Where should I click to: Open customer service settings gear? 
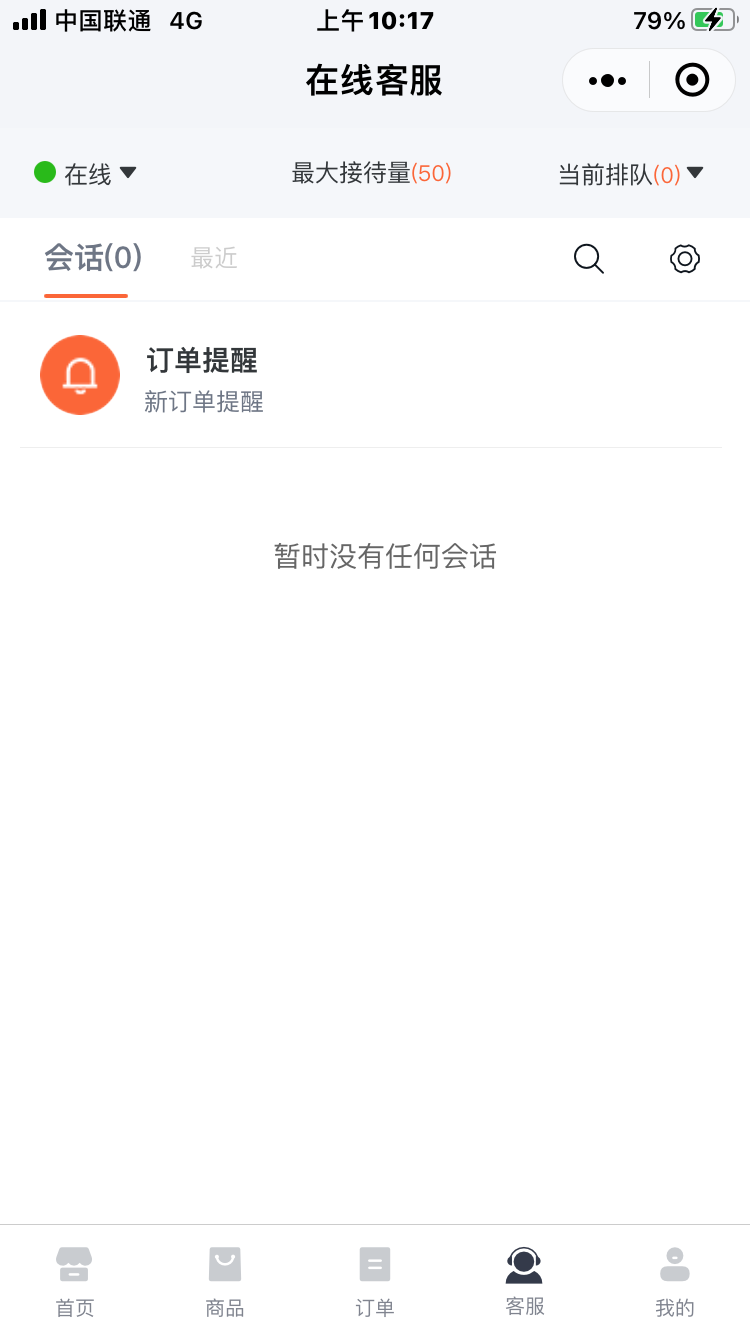tap(684, 259)
